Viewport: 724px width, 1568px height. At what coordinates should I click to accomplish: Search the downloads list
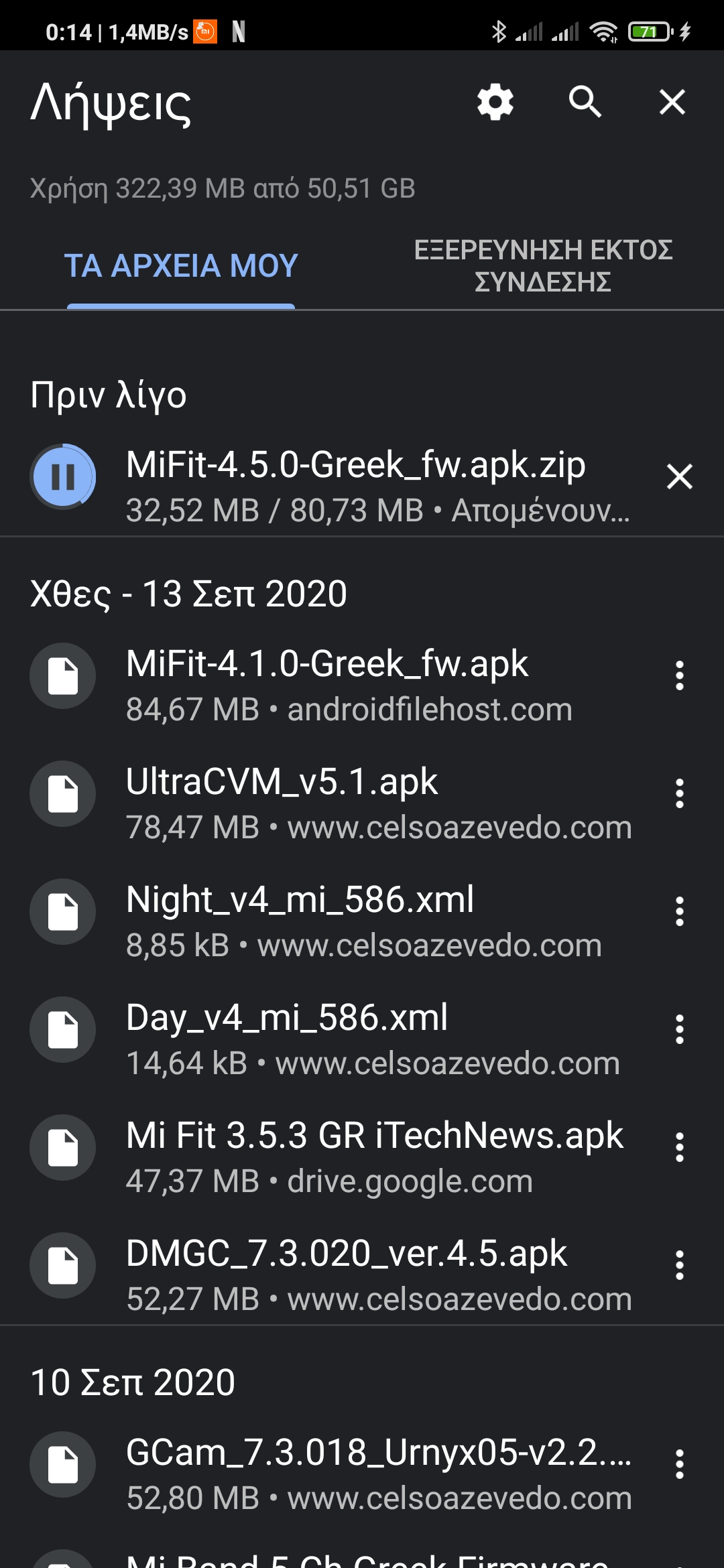(x=585, y=103)
